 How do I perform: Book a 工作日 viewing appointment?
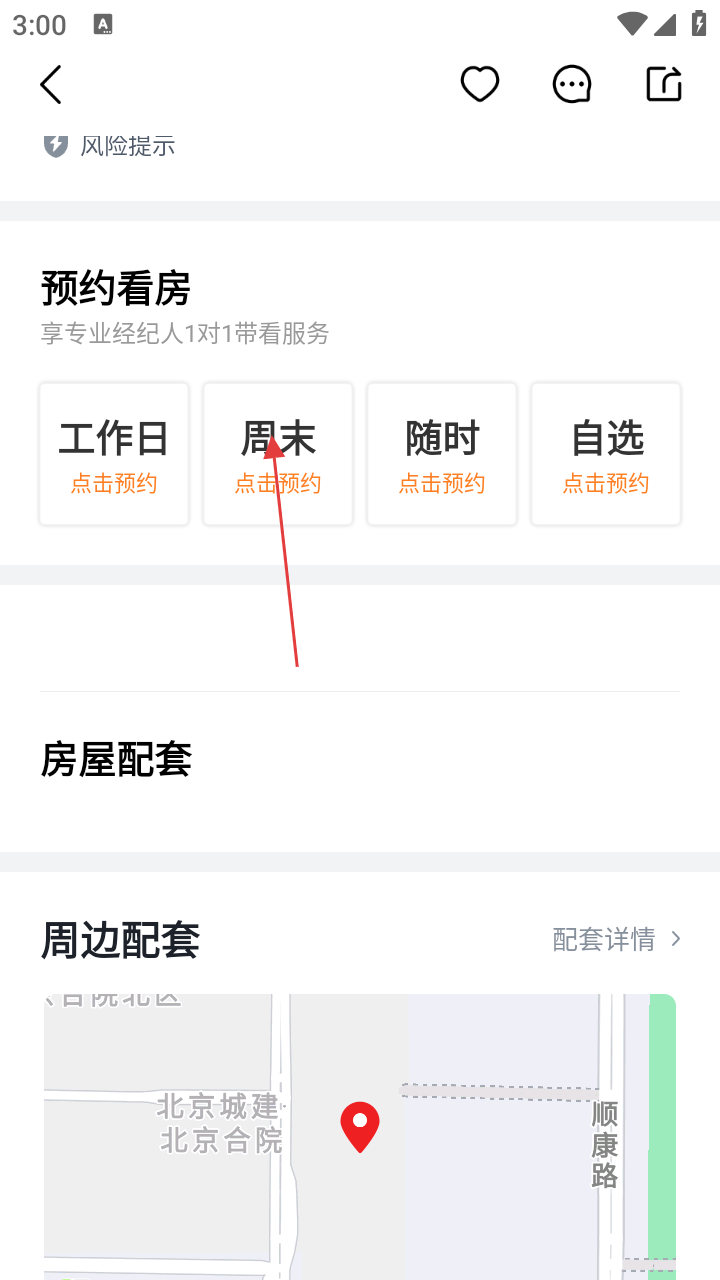114,454
